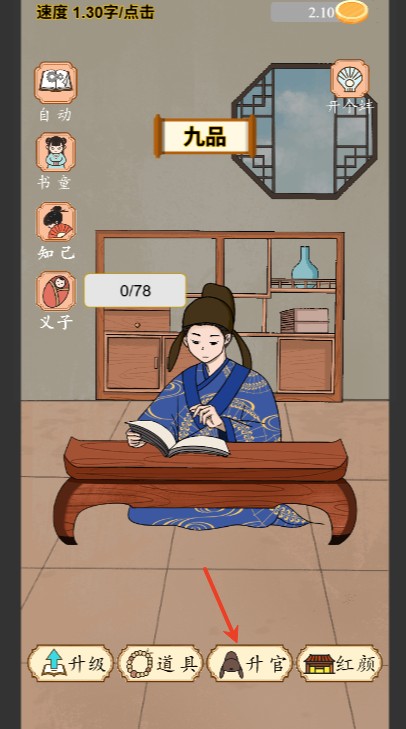Tap the pearl shell icon
406x729 pixels.
tap(350, 79)
